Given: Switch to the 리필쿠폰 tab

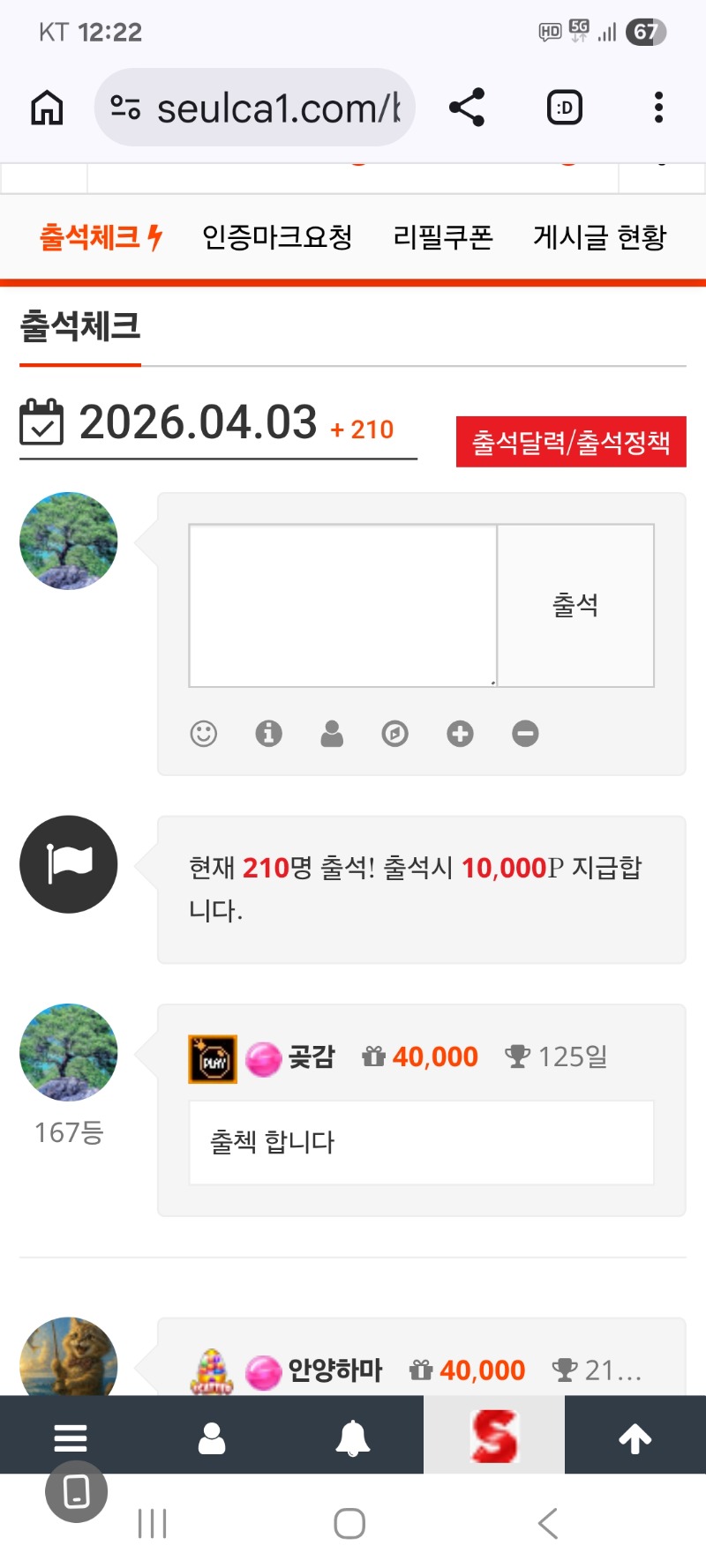Looking at the screenshot, I should 443,237.
